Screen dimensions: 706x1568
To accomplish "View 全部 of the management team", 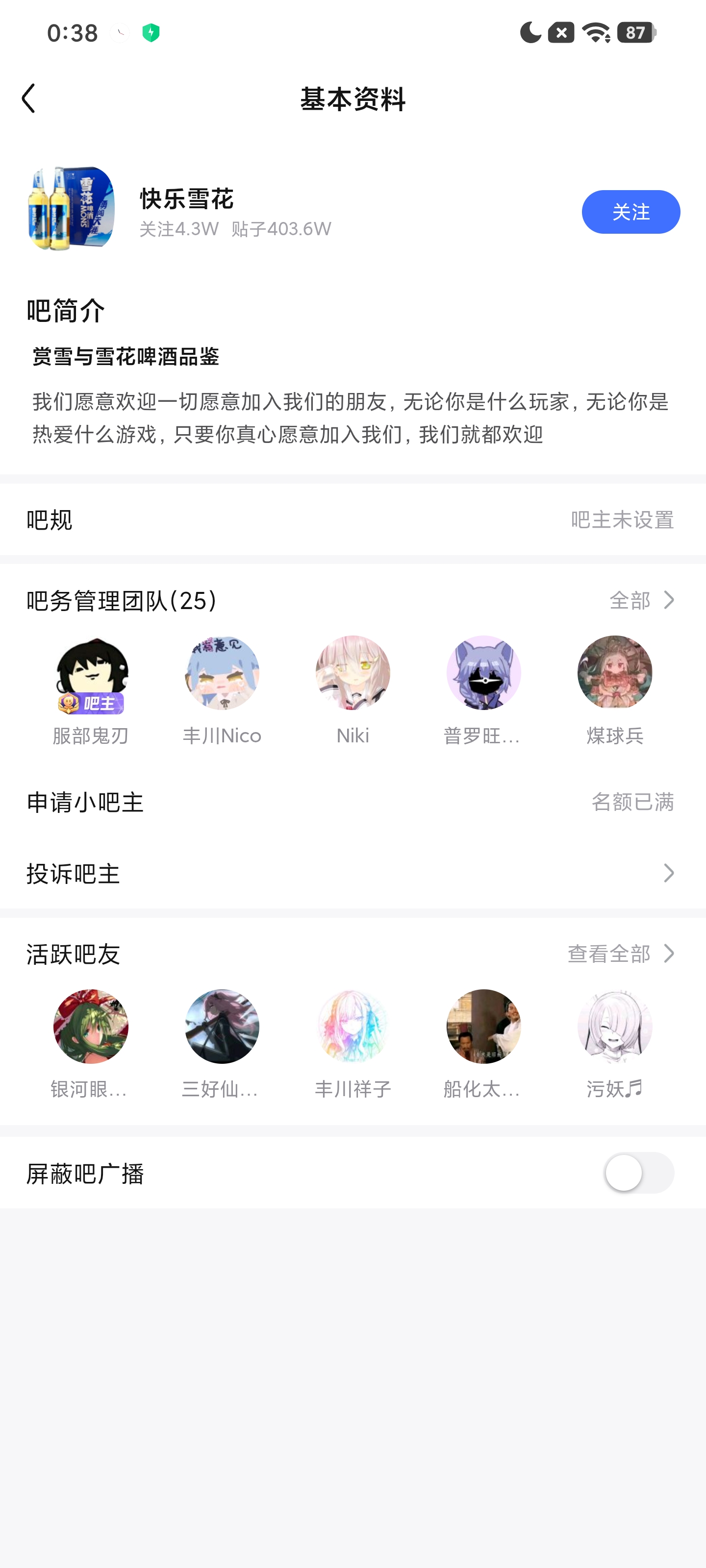I will [641, 600].
